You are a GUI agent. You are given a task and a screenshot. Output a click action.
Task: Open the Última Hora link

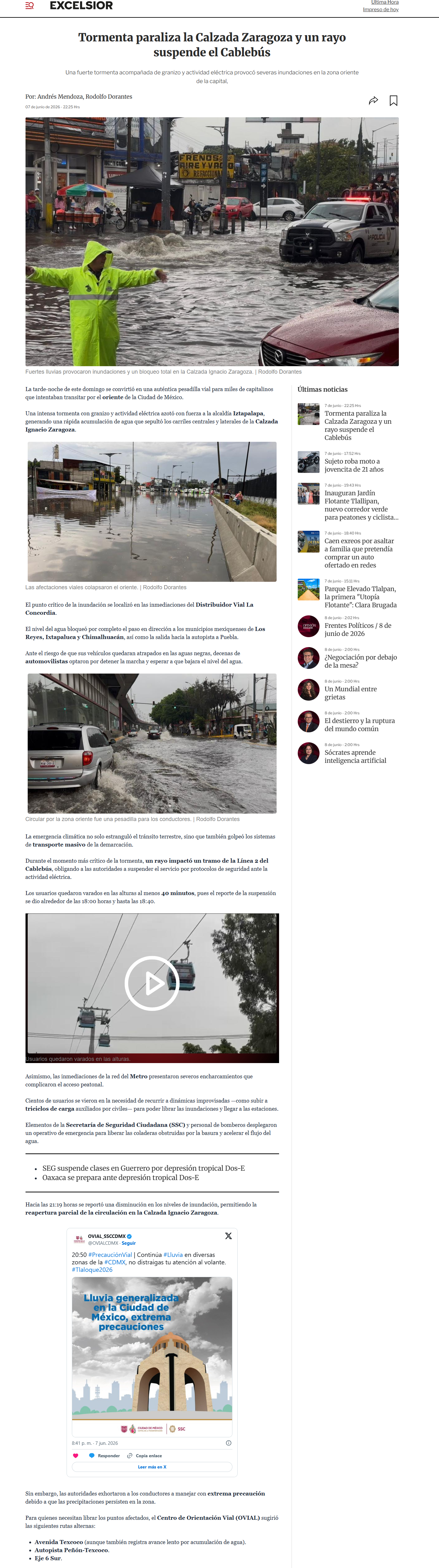pos(385,2)
